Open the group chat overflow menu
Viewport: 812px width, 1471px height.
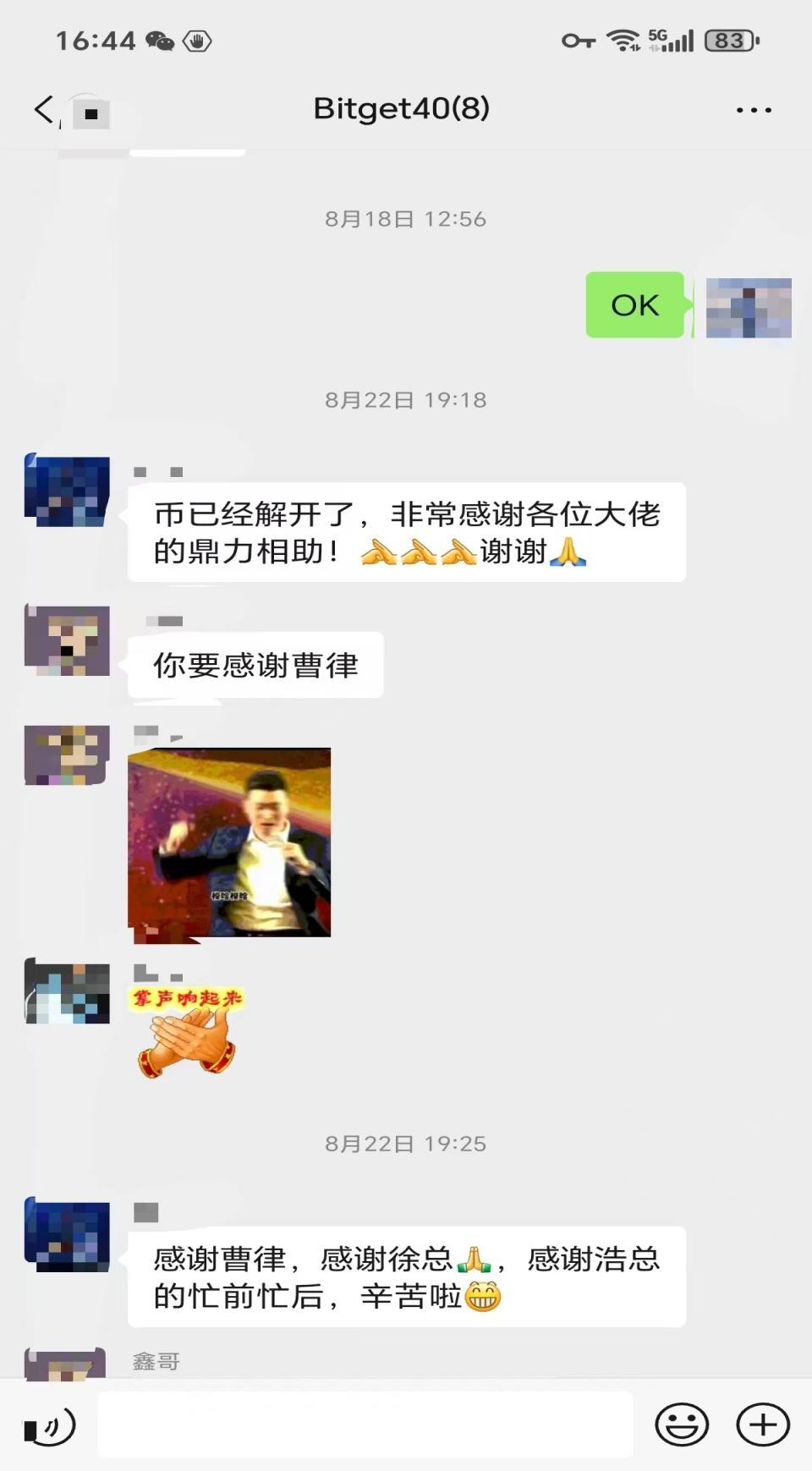pyautogui.click(x=753, y=110)
